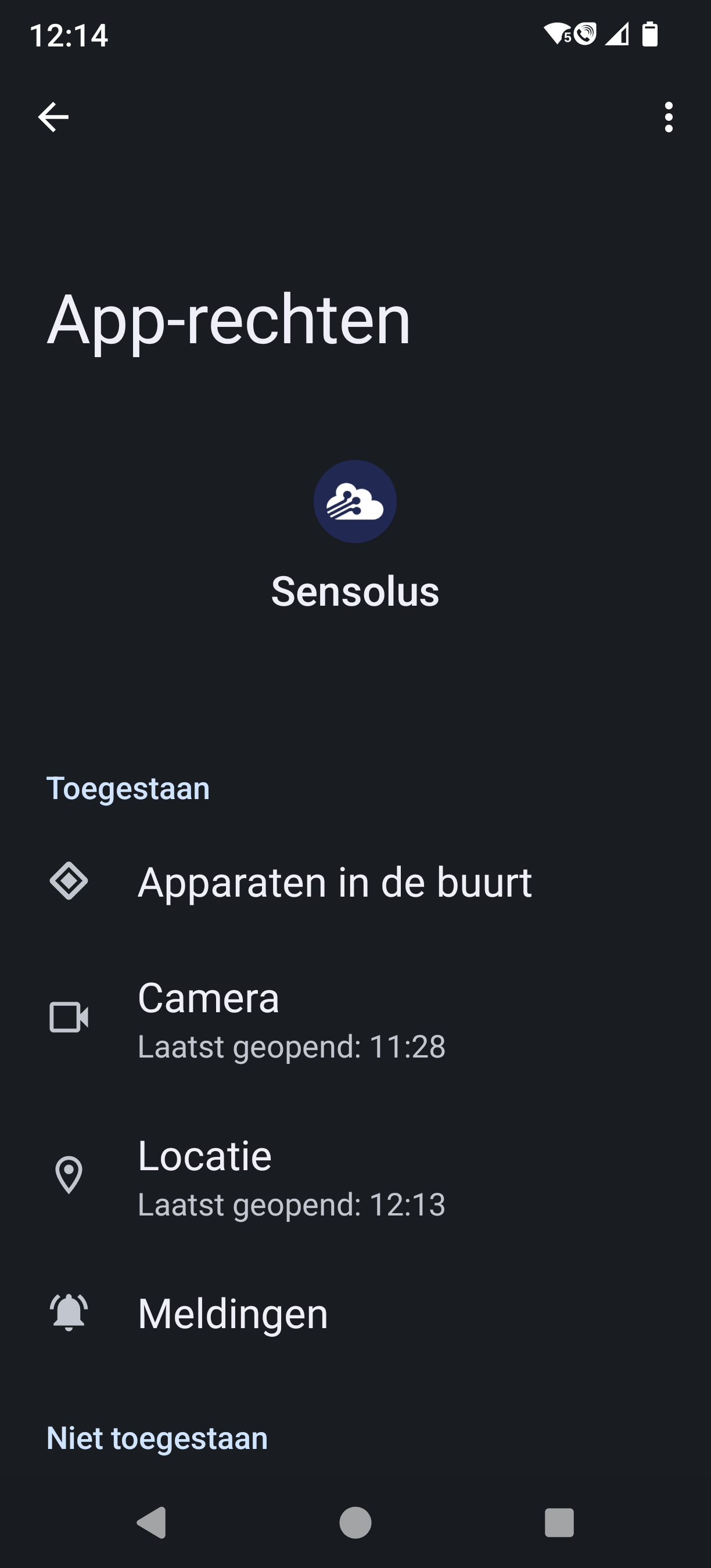
Task: Go back using the top arrow
Action: [x=53, y=117]
